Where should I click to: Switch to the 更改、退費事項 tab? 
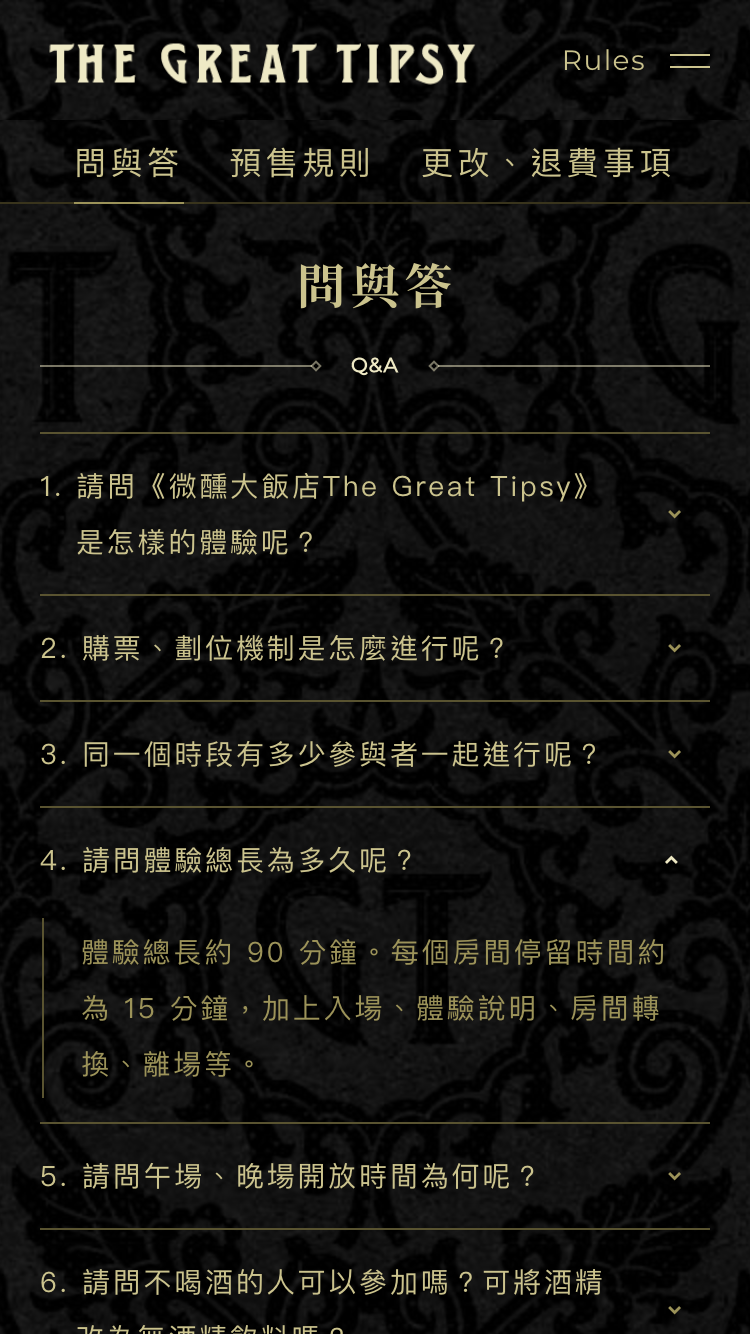pos(546,163)
